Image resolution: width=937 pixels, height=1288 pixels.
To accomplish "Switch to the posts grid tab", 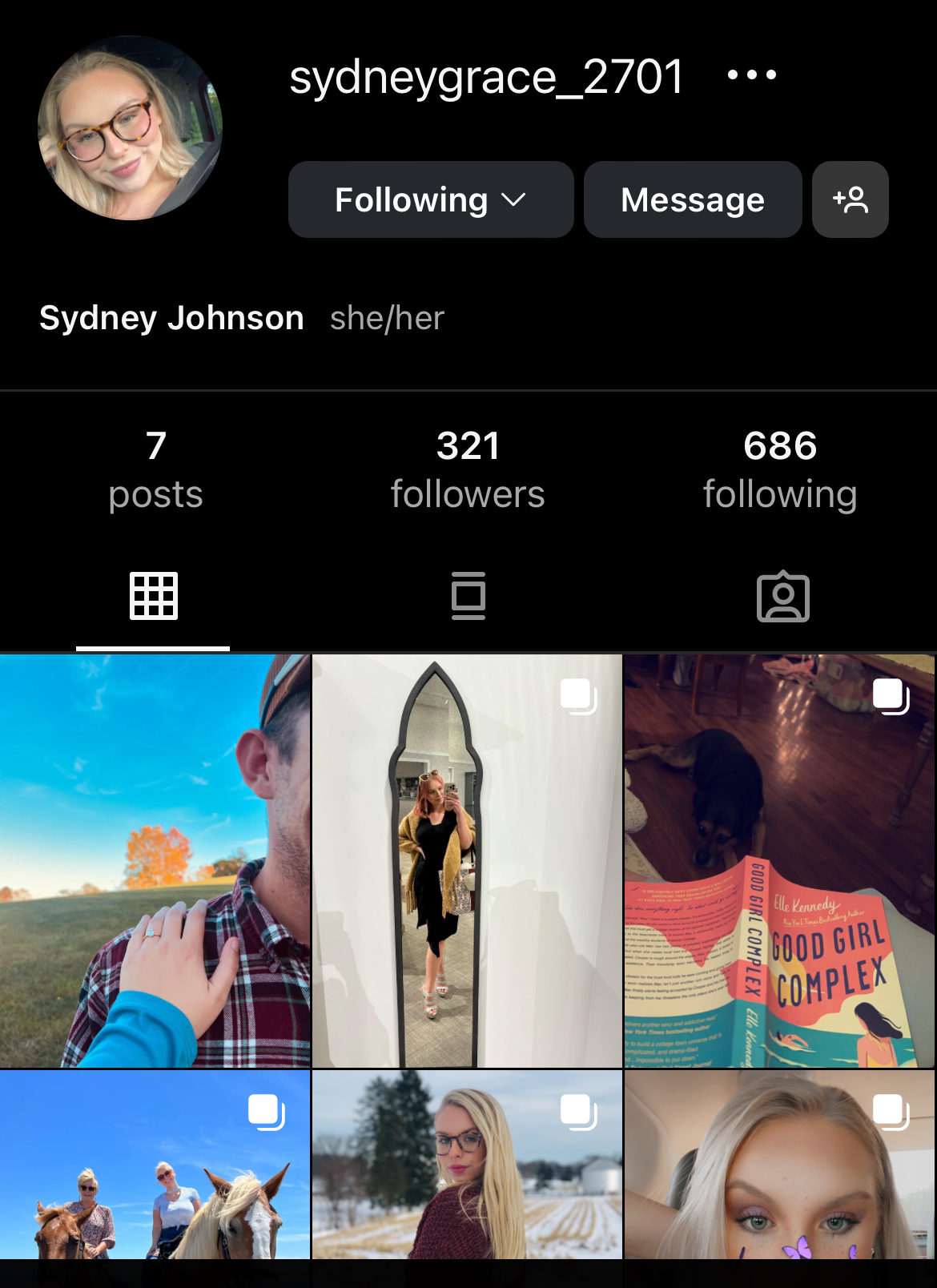I will (154, 597).
